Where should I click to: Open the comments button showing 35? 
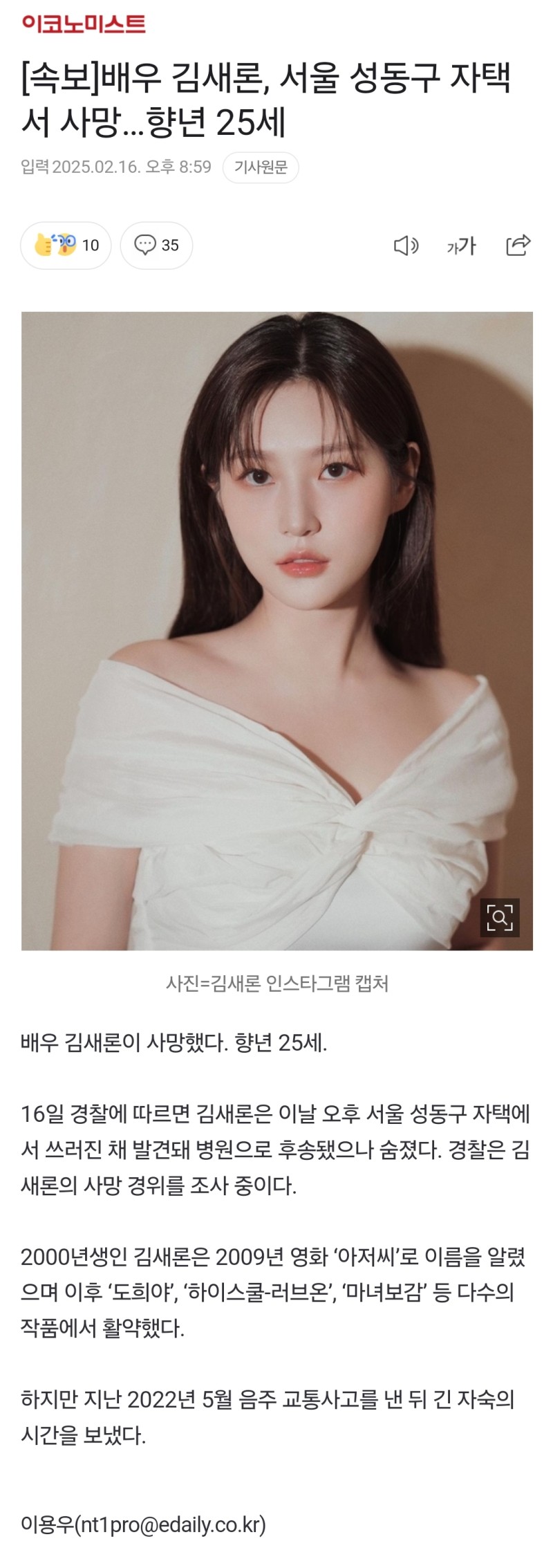coord(156,246)
